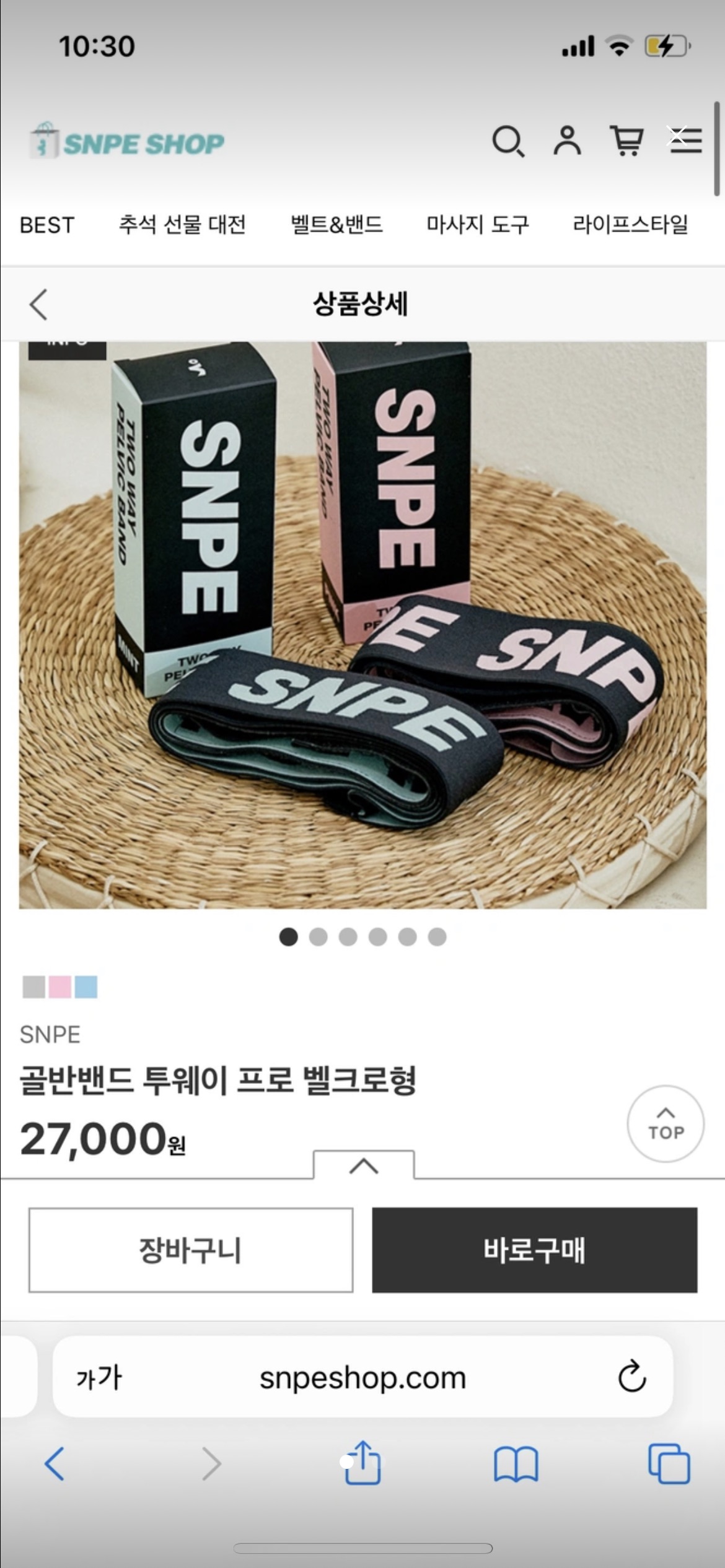Go to the SNPE SHOP home logo
Screen dimensions: 725x1568
point(126,142)
